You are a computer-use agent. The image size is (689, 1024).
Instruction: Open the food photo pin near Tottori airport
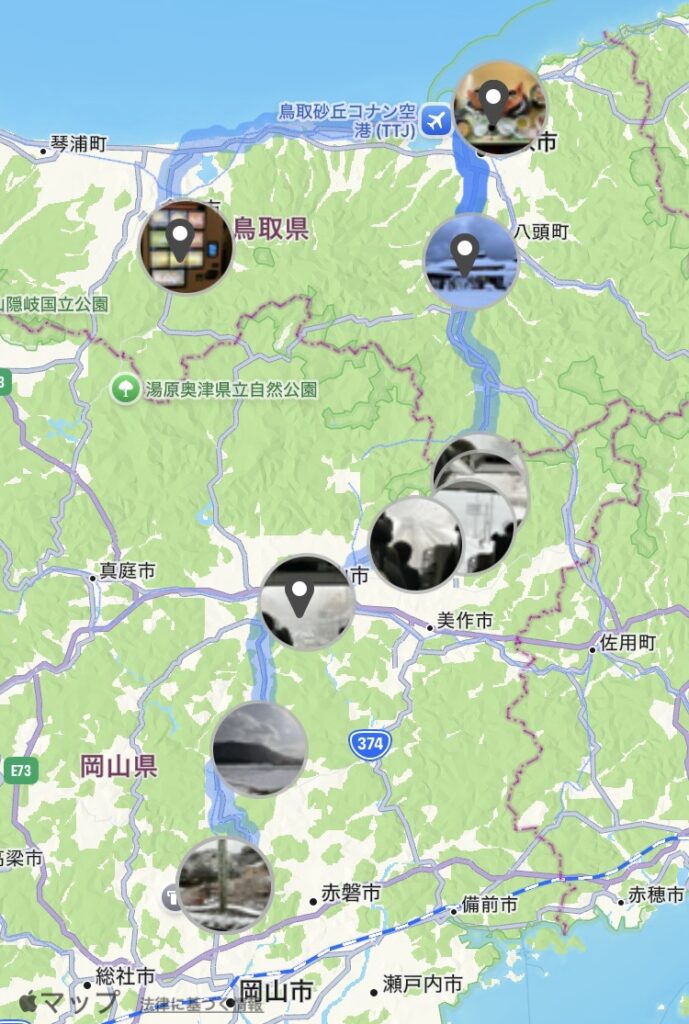(x=500, y=108)
